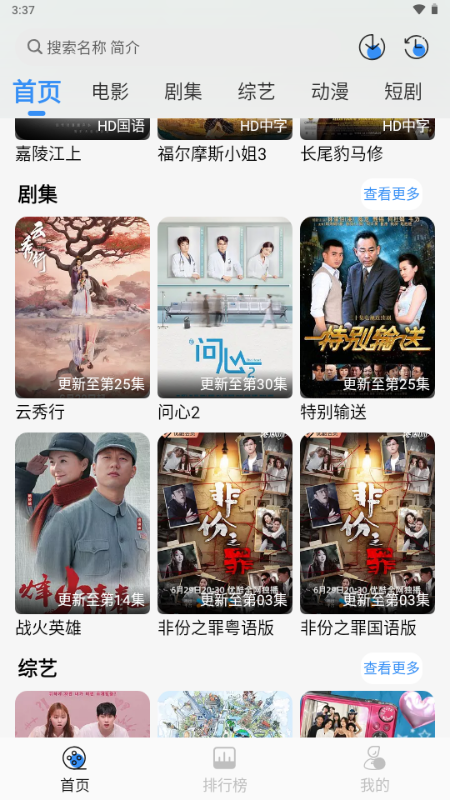
Task: Switch to the 综艺 top tab
Action: (x=256, y=92)
